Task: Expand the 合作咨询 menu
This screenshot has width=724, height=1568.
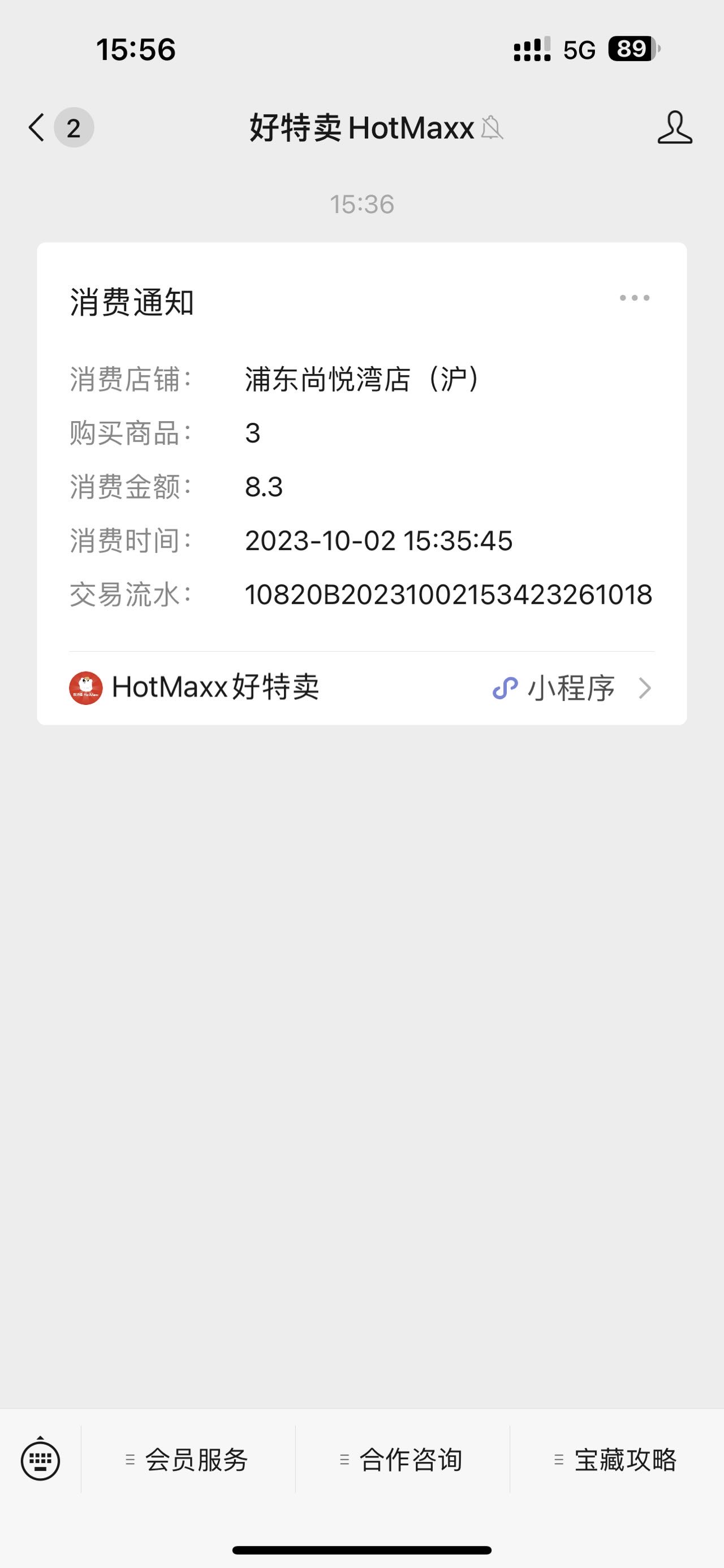Action: point(403,1459)
